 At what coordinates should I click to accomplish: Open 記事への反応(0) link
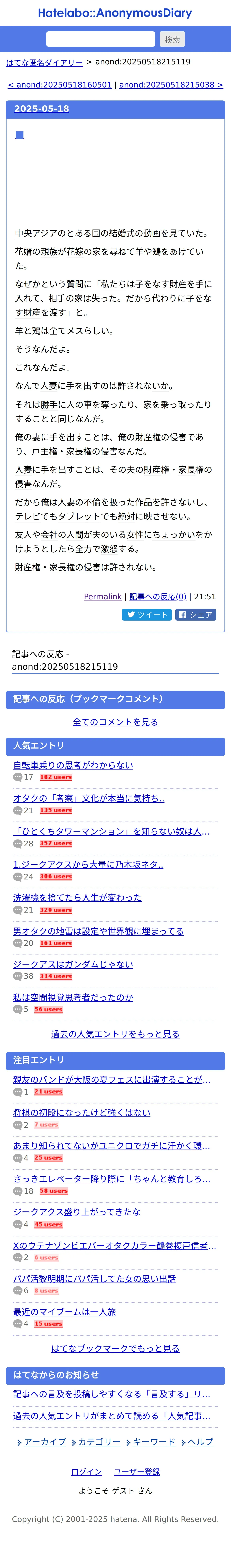tap(158, 597)
